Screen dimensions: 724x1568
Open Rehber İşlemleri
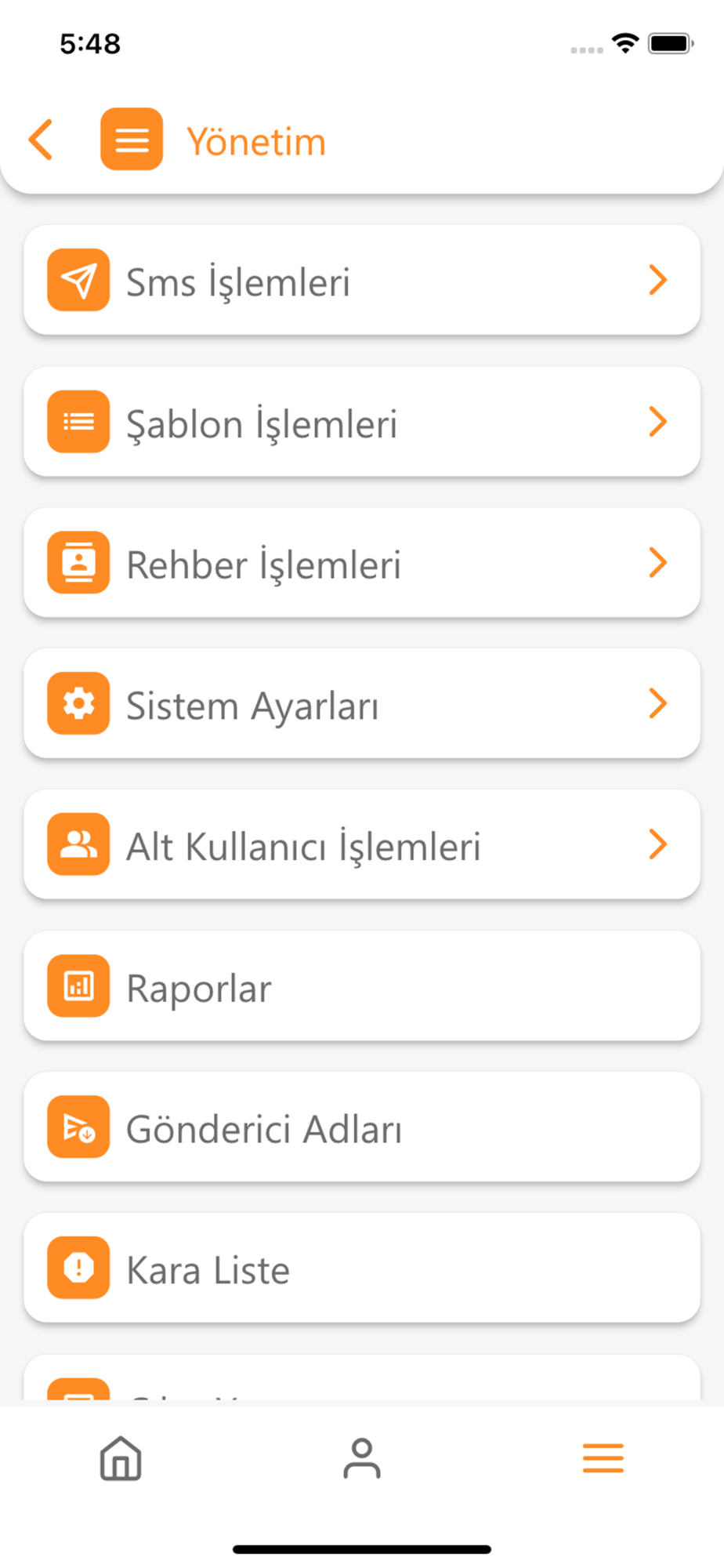point(362,563)
